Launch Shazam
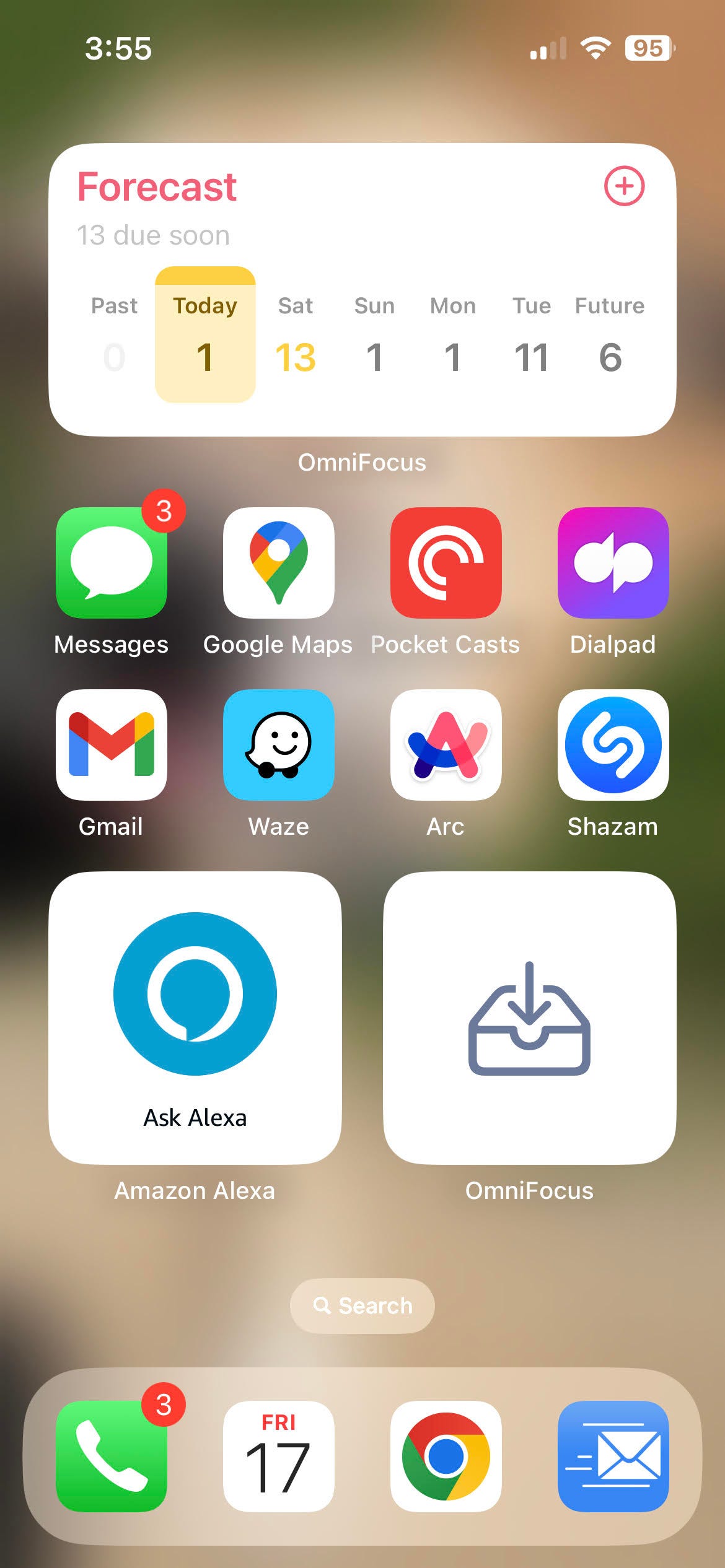Image resolution: width=725 pixels, height=1568 pixels. tap(613, 744)
